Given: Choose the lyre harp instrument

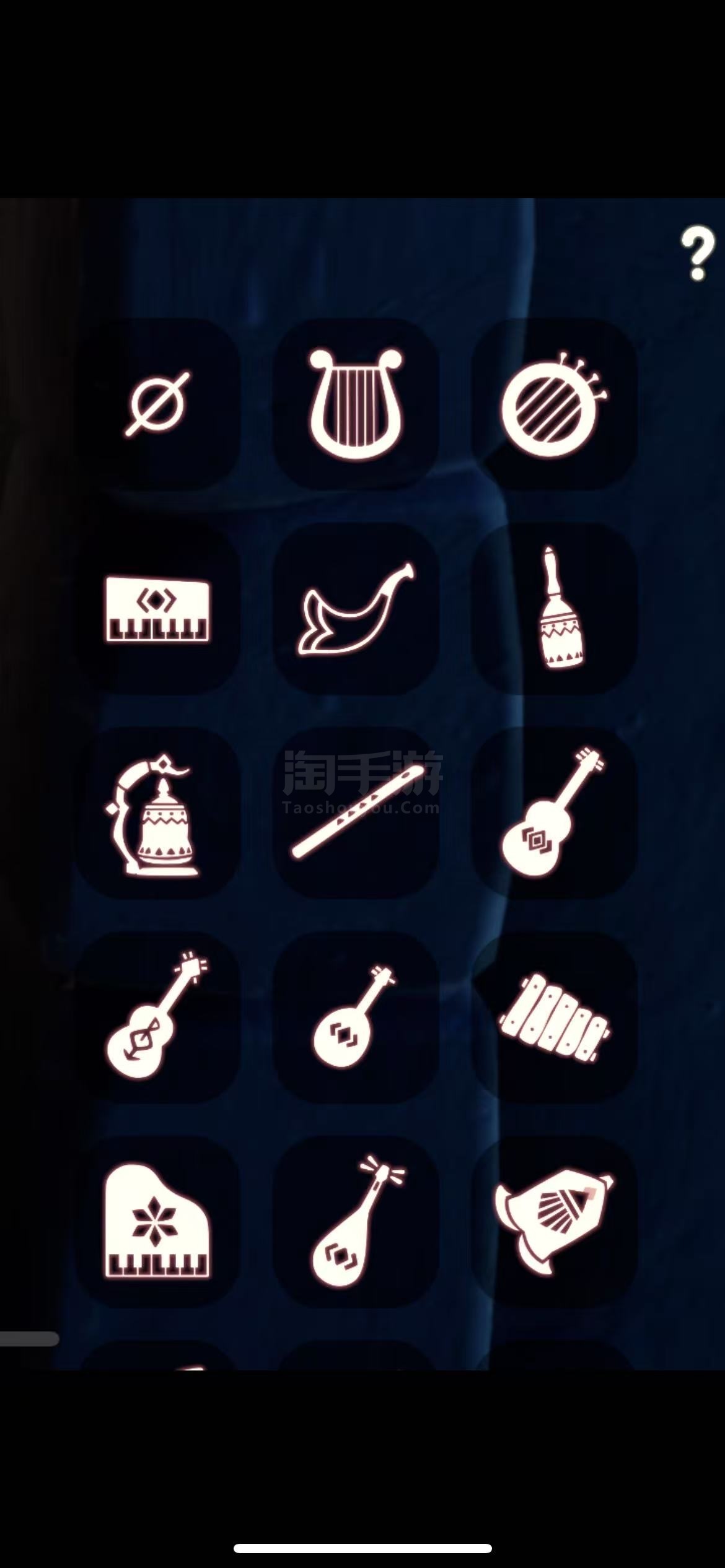Looking at the screenshot, I should click(356, 404).
